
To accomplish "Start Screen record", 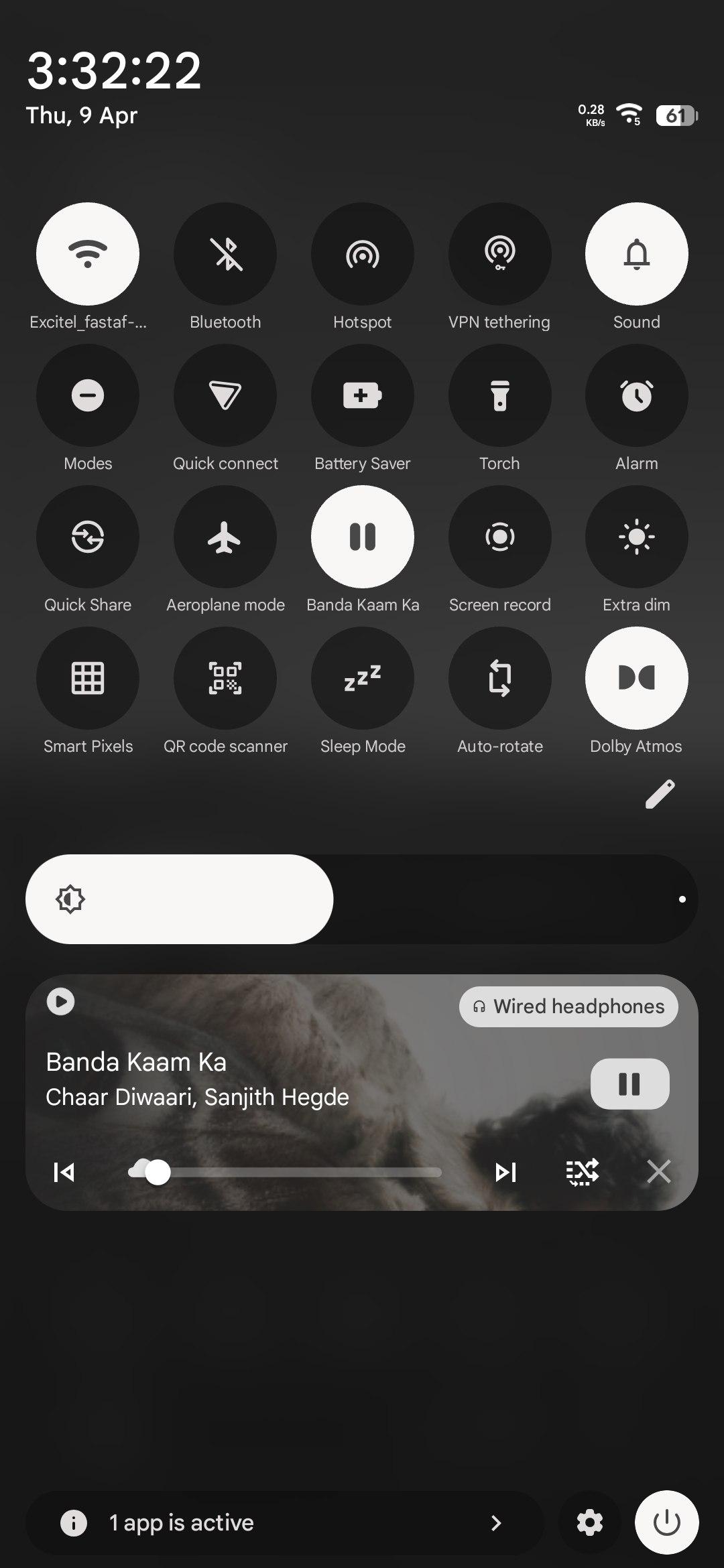I will click(x=499, y=537).
